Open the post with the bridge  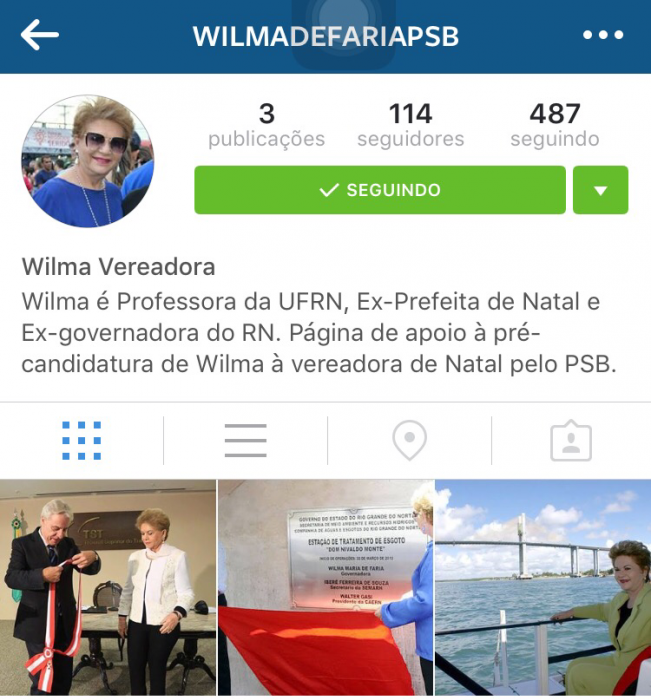pos(543,588)
